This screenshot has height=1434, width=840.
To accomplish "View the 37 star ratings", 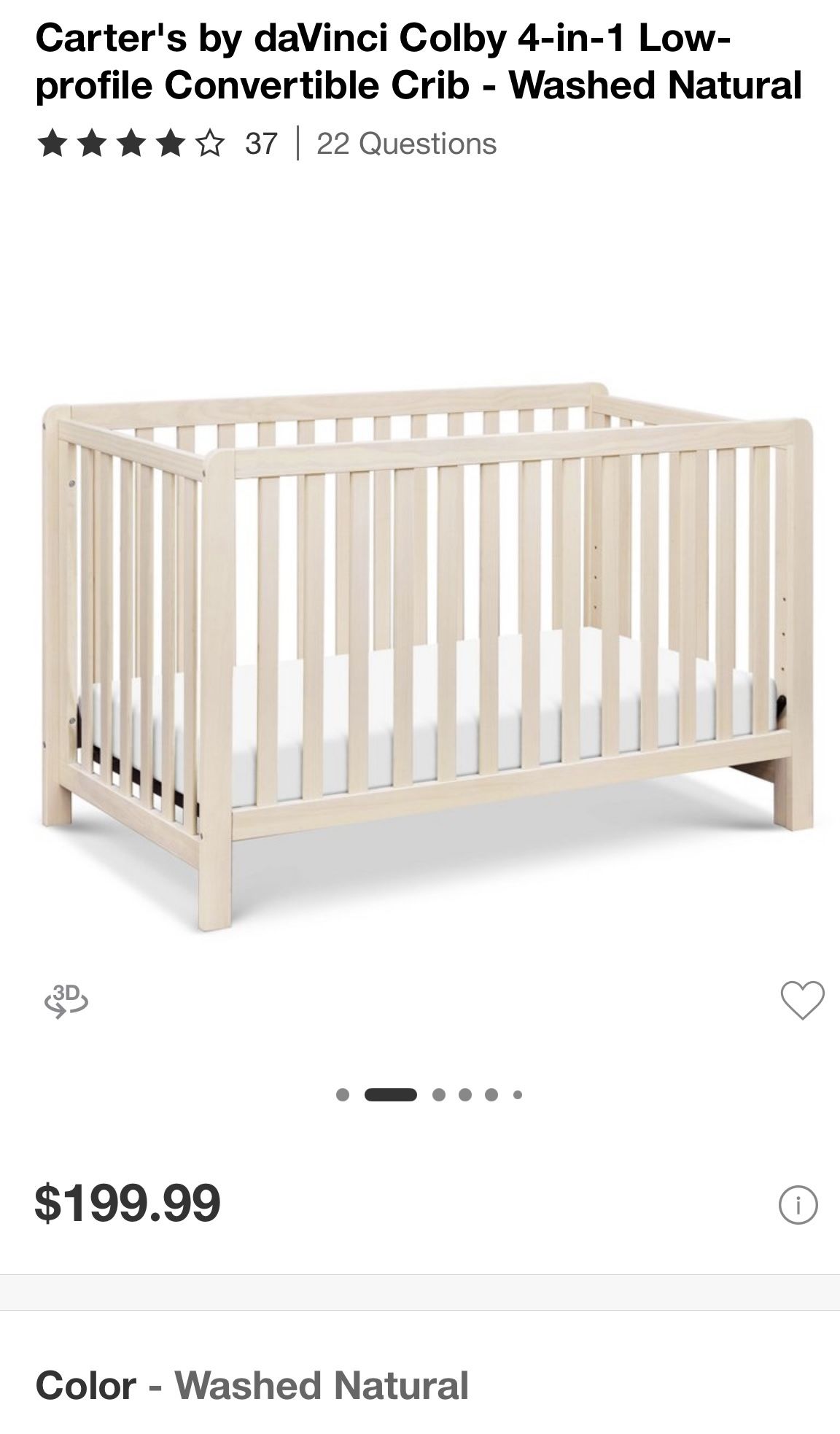I will coord(157,144).
